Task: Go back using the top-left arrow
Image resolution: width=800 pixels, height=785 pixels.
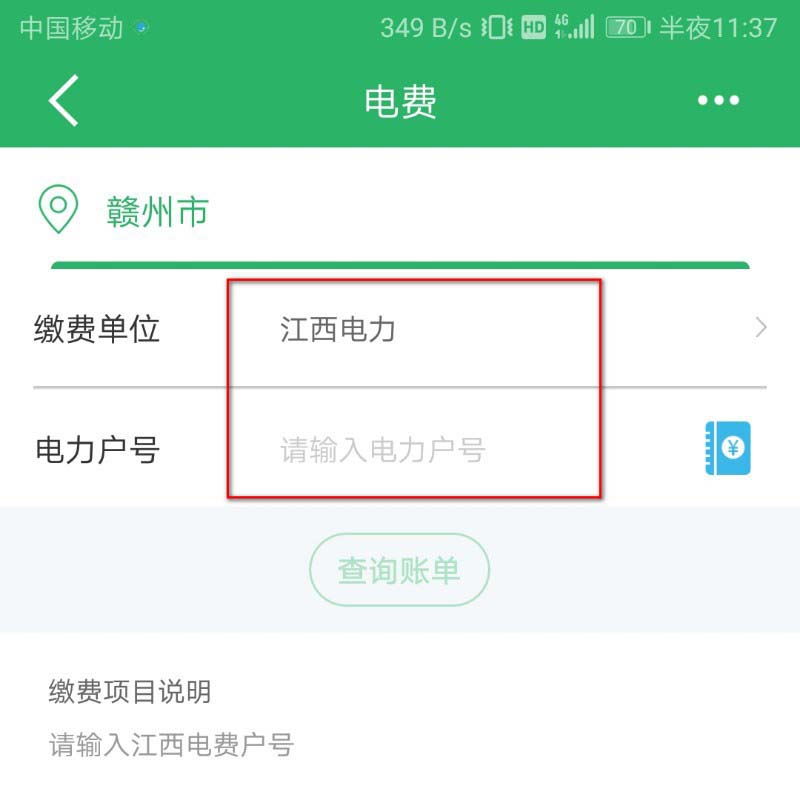Action: pos(63,101)
